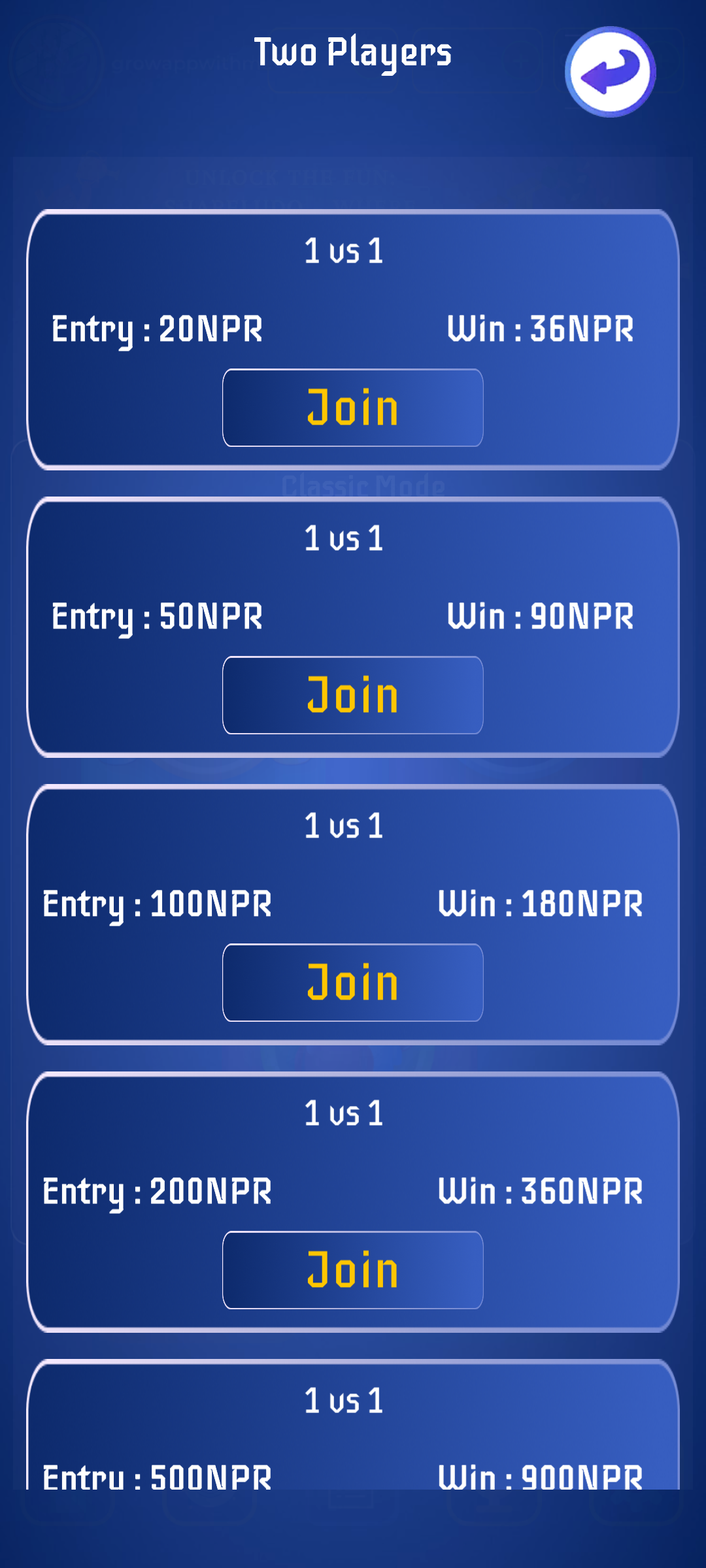
Task: Join the 20NPR entry match
Action: (353, 408)
